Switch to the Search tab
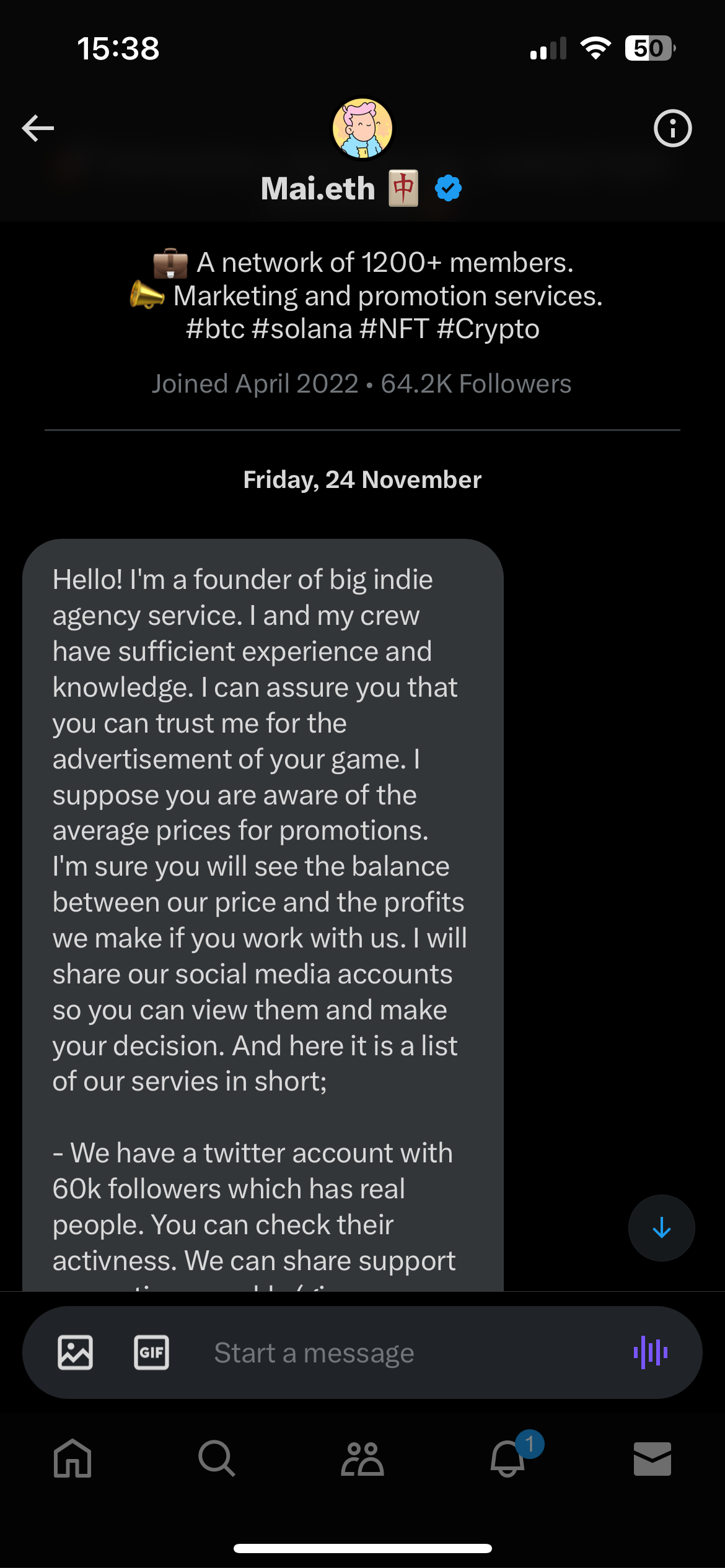The image size is (725, 1568). (x=217, y=1458)
